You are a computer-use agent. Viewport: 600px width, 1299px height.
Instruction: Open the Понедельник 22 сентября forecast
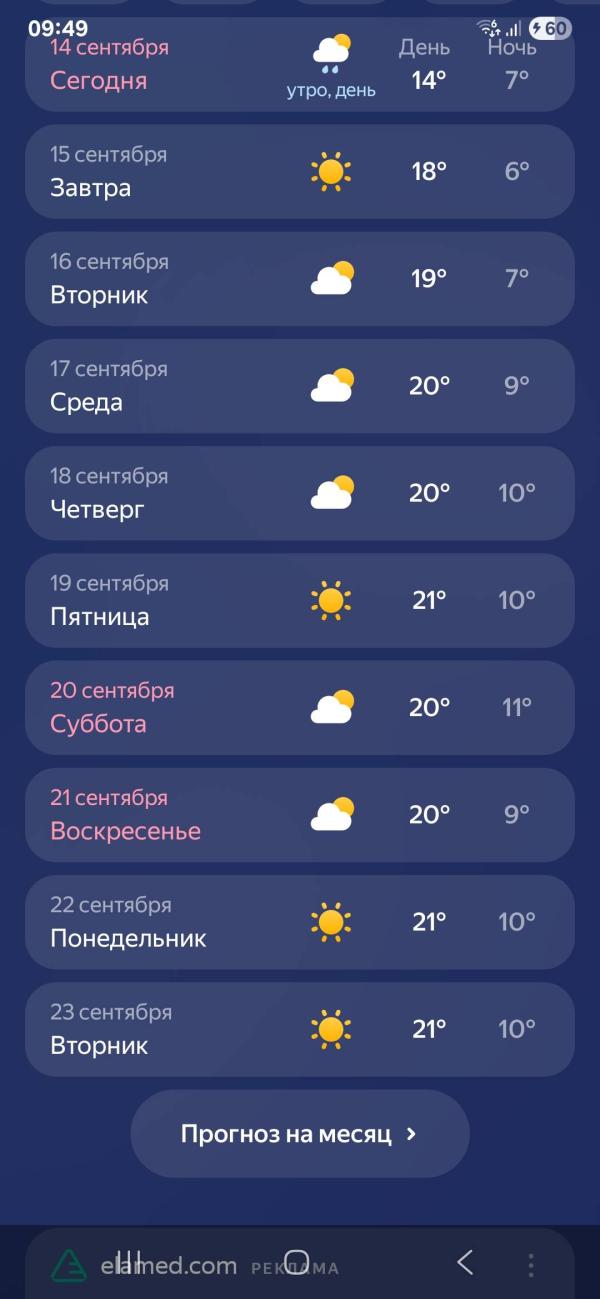(300, 922)
